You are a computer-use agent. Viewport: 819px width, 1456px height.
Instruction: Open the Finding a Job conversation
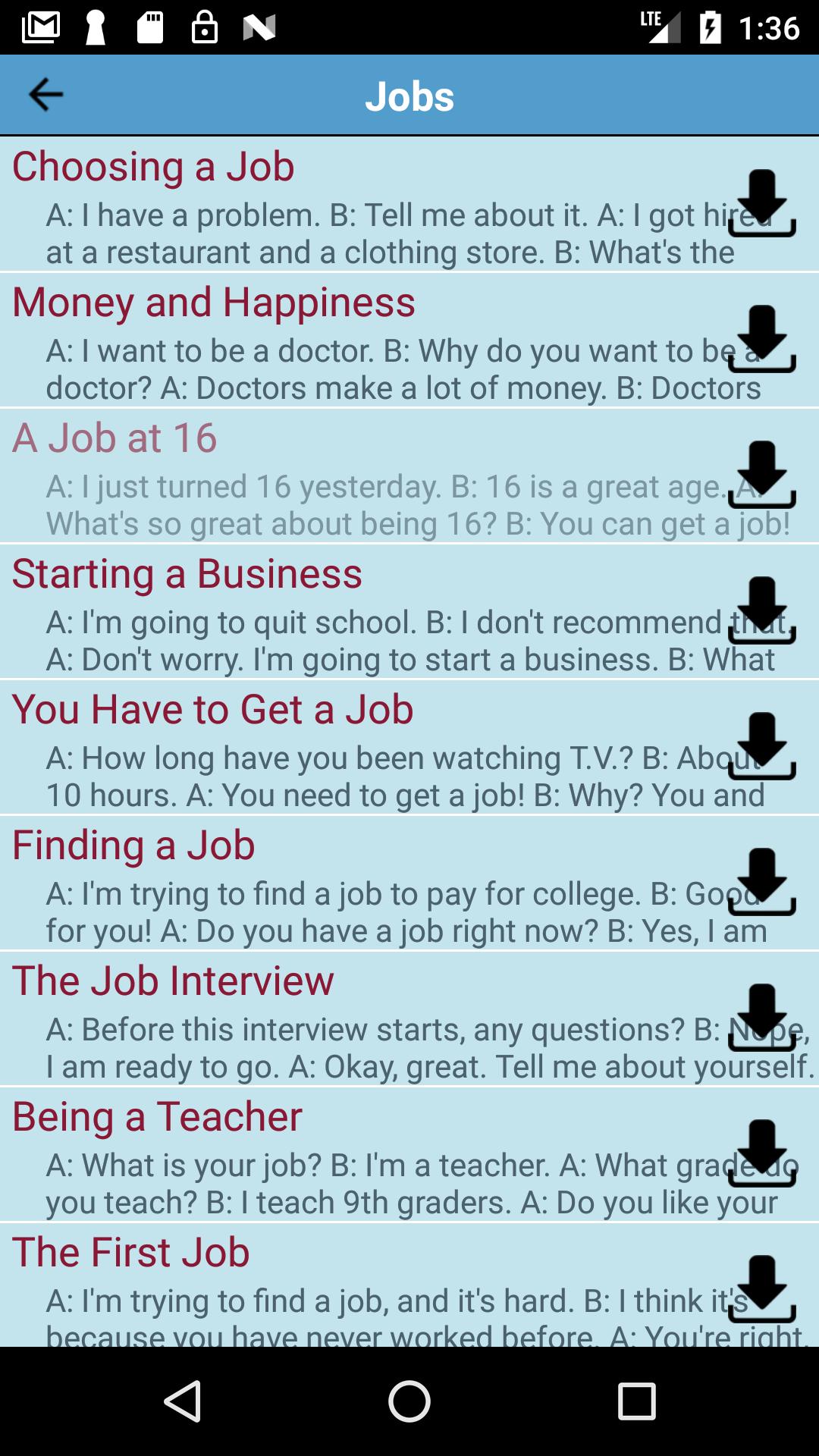[409, 883]
